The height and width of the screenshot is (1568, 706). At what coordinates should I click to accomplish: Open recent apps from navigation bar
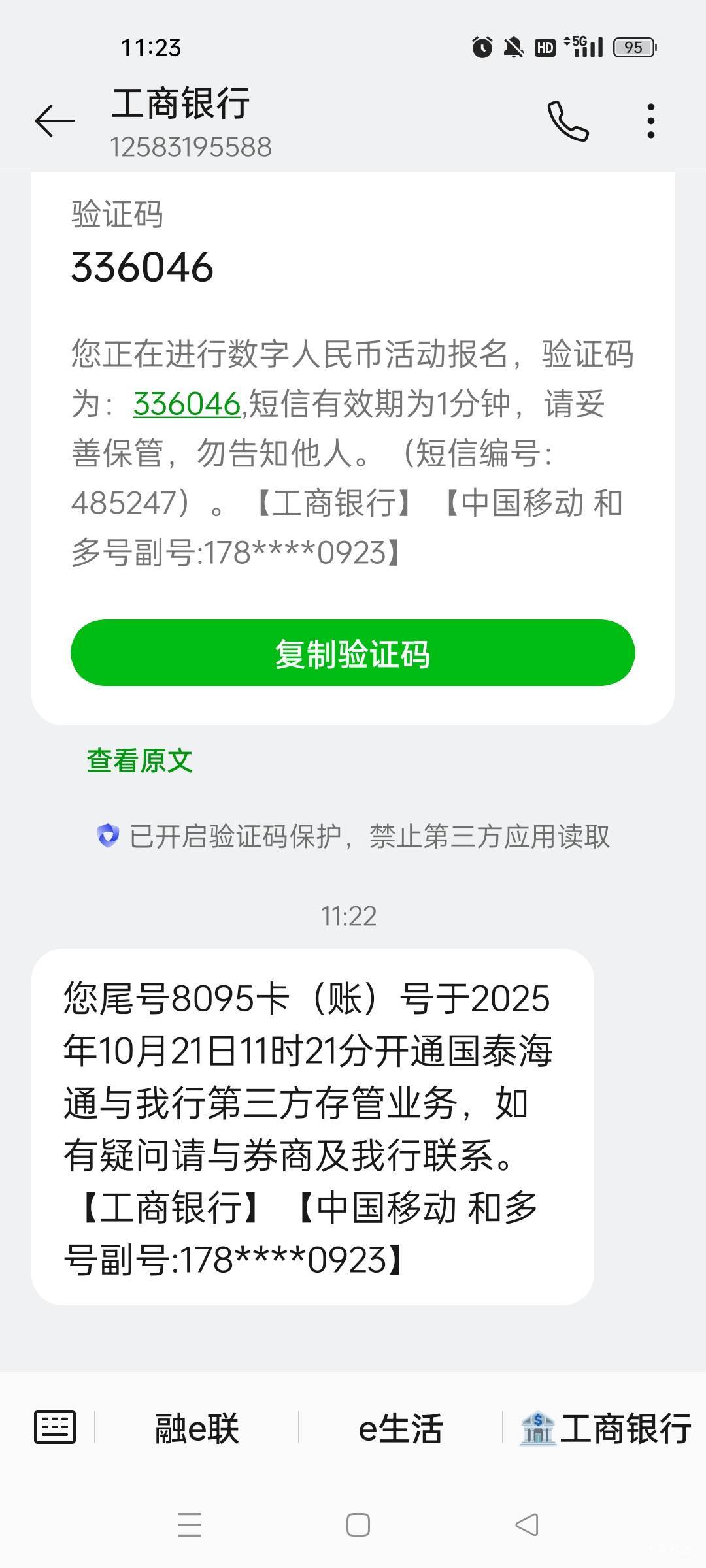pos(190,1526)
